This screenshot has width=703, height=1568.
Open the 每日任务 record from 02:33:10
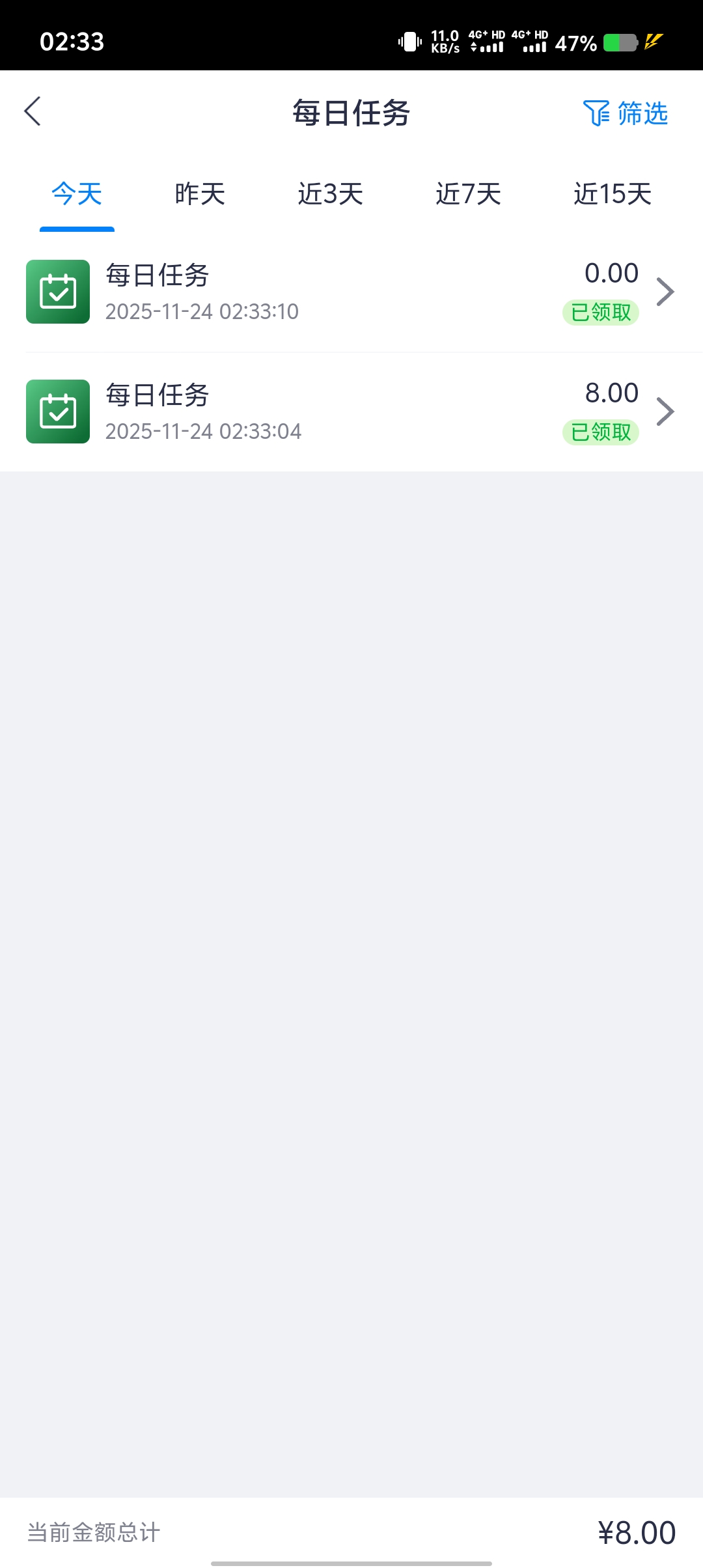tap(351, 292)
